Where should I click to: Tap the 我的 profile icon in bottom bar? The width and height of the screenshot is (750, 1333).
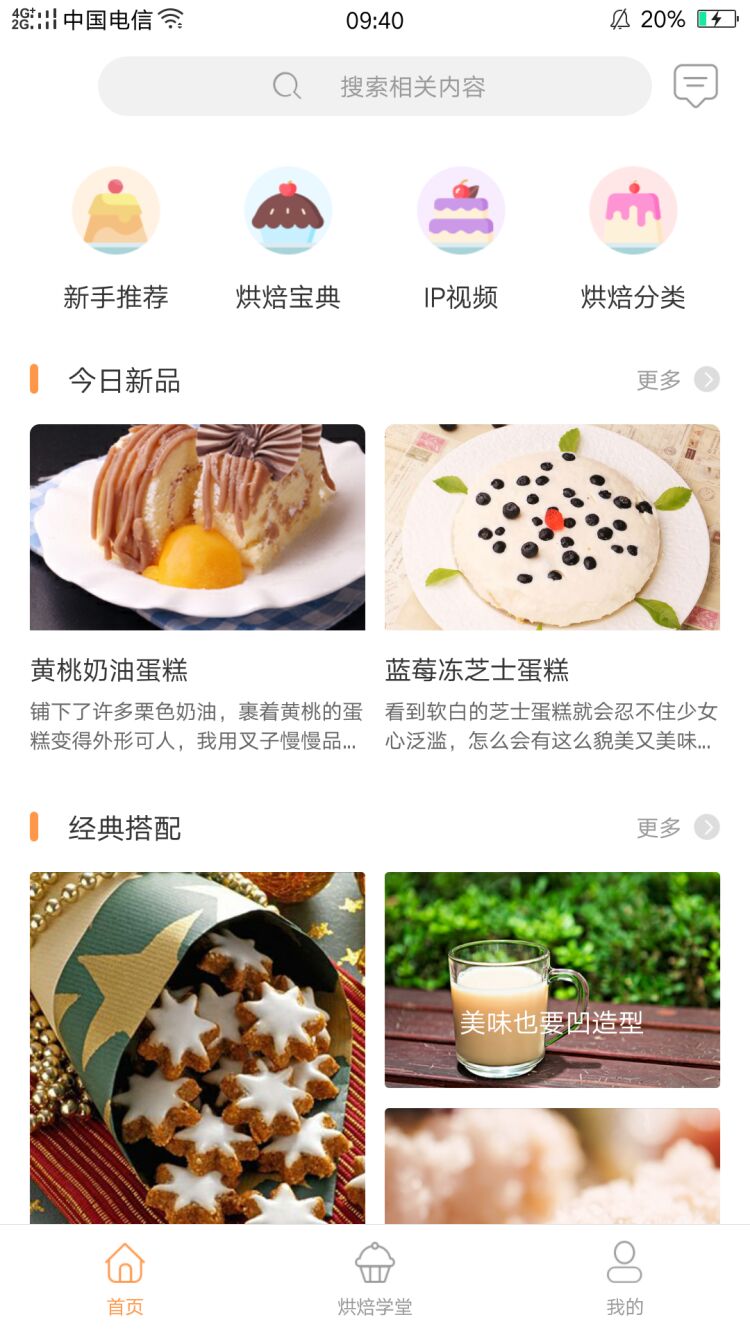click(x=624, y=1263)
